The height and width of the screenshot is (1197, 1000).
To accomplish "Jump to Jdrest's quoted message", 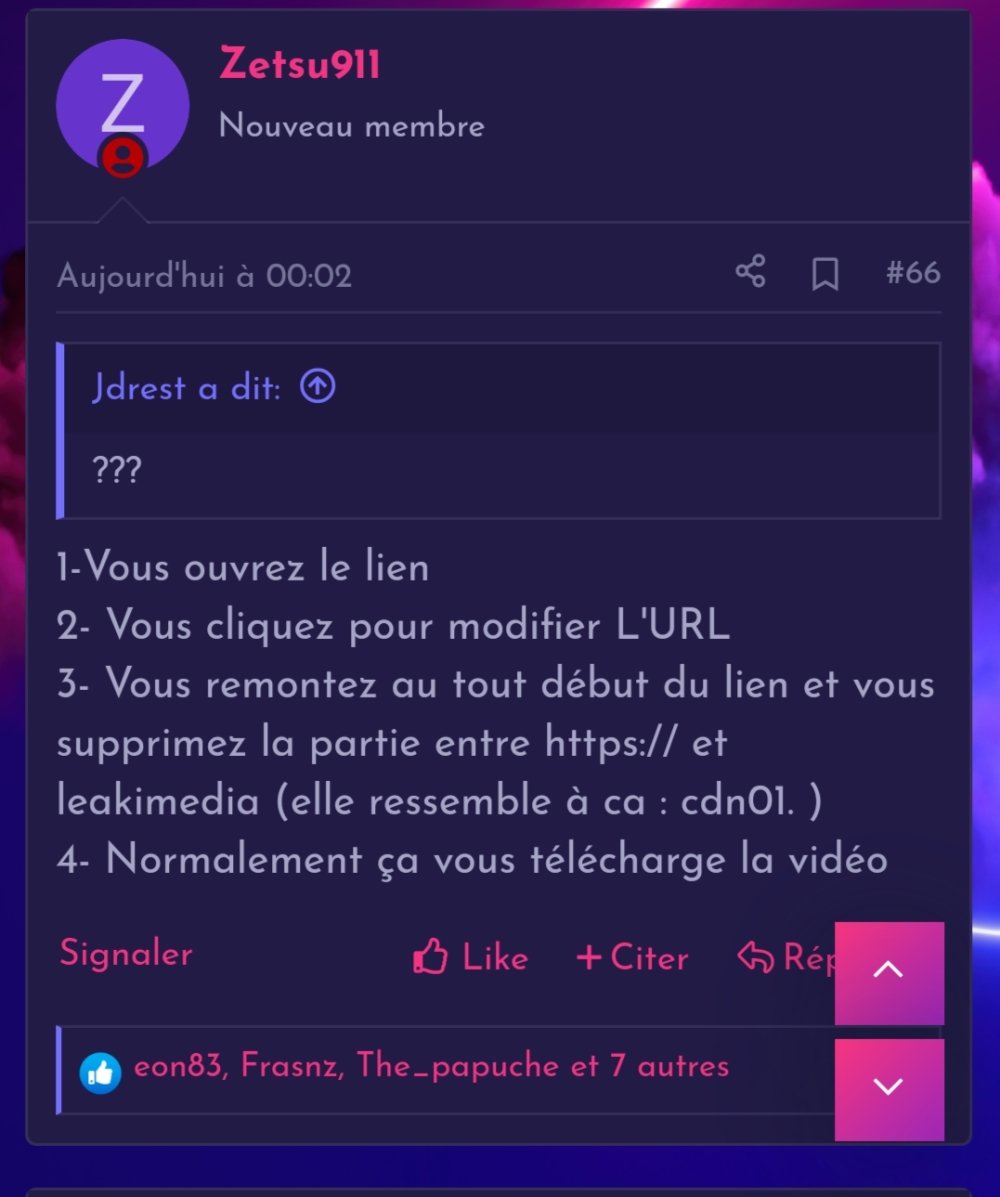I will click(318, 388).
